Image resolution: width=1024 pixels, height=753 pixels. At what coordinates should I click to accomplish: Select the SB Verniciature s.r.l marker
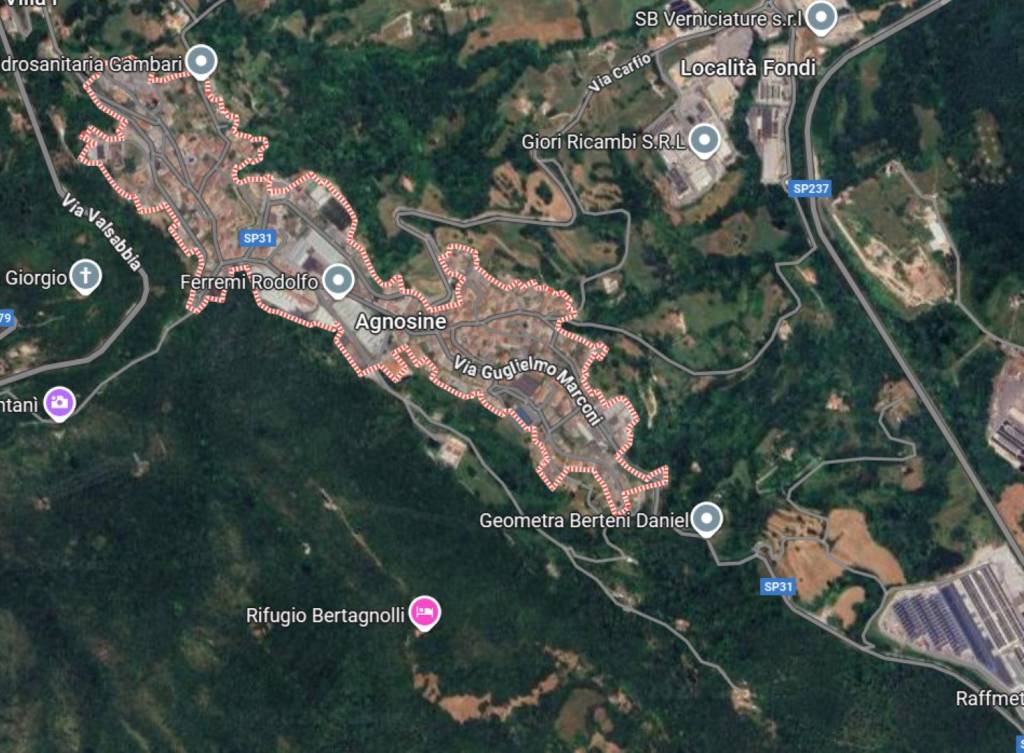pyautogui.click(x=821, y=17)
